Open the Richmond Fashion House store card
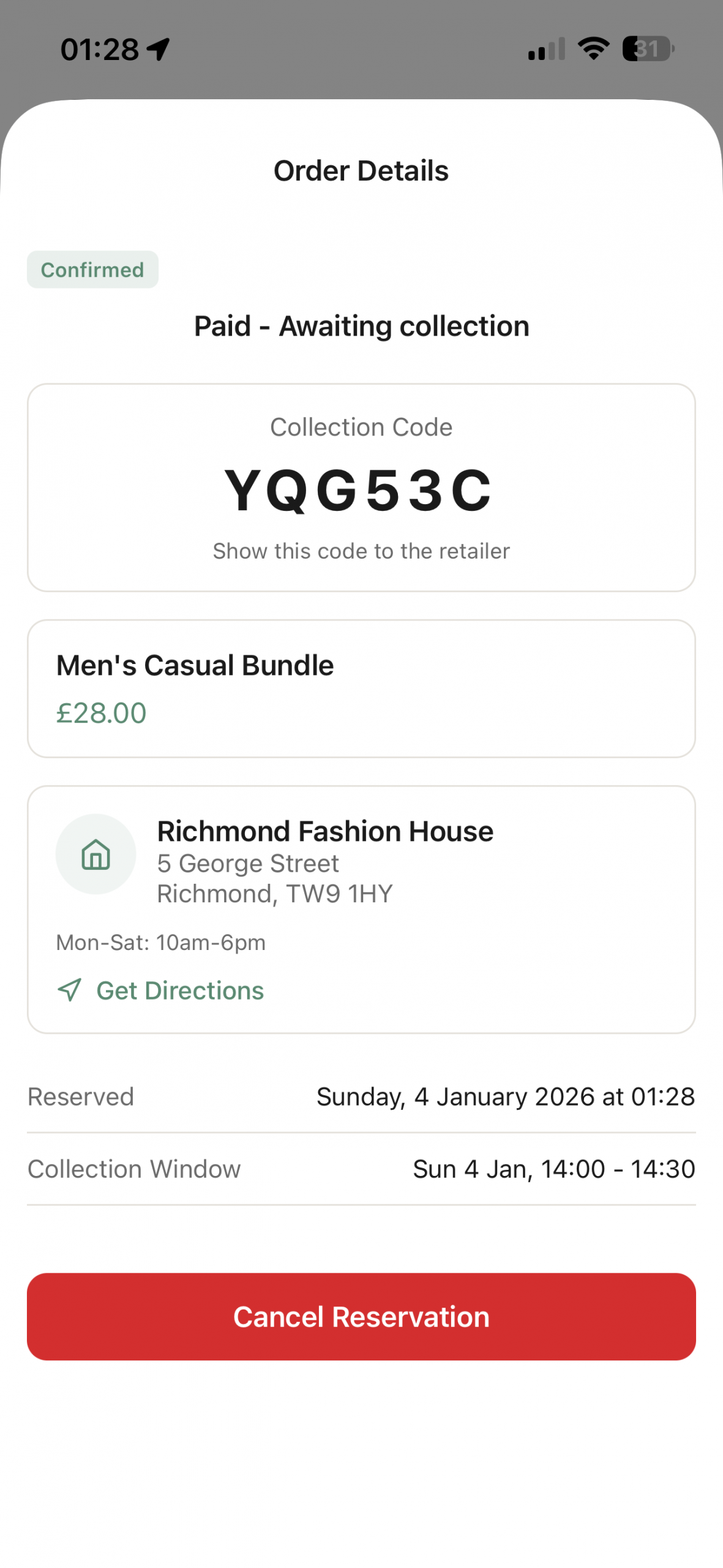723x1568 pixels. click(x=361, y=907)
